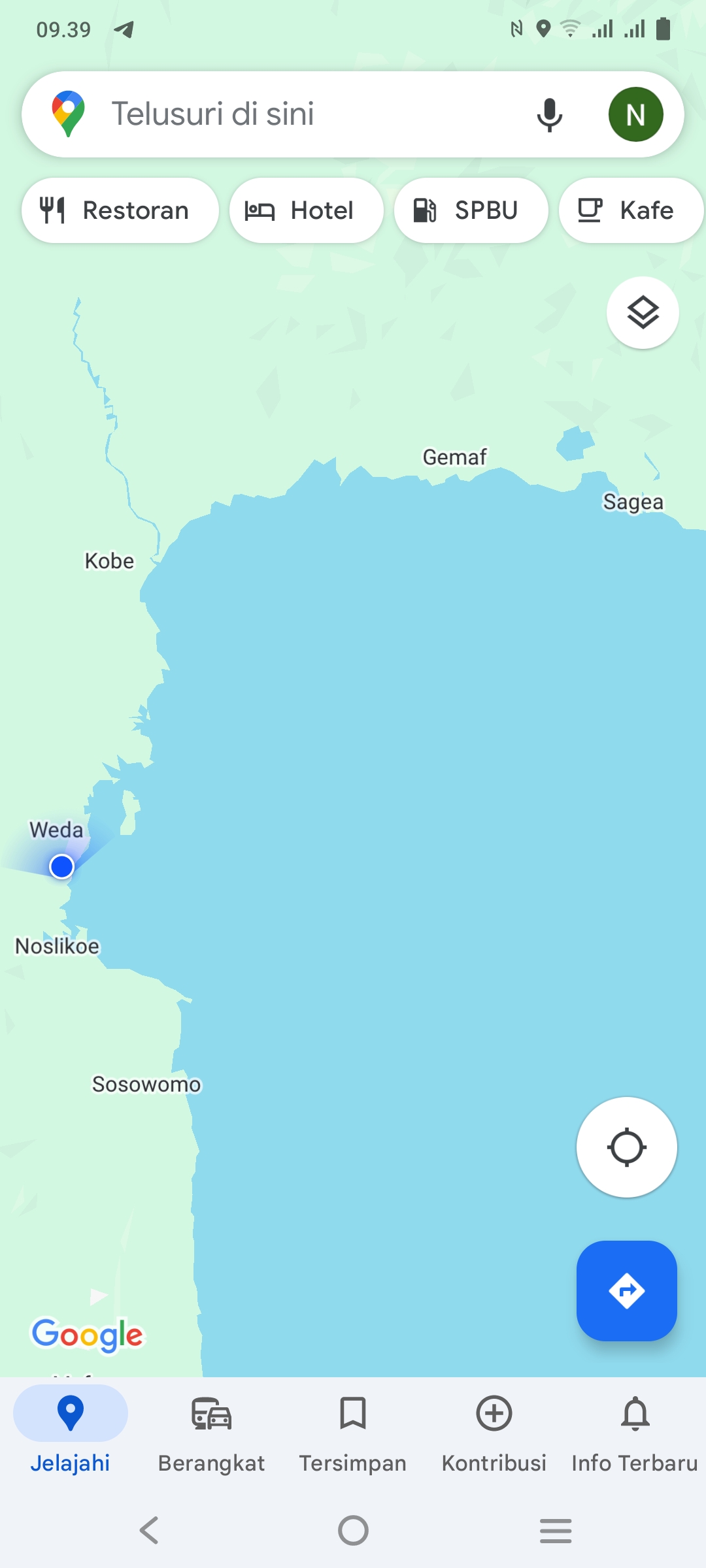The height and width of the screenshot is (1568, 706).
Task: Select the Hotel chip
Action: click(x=306, y=210)
